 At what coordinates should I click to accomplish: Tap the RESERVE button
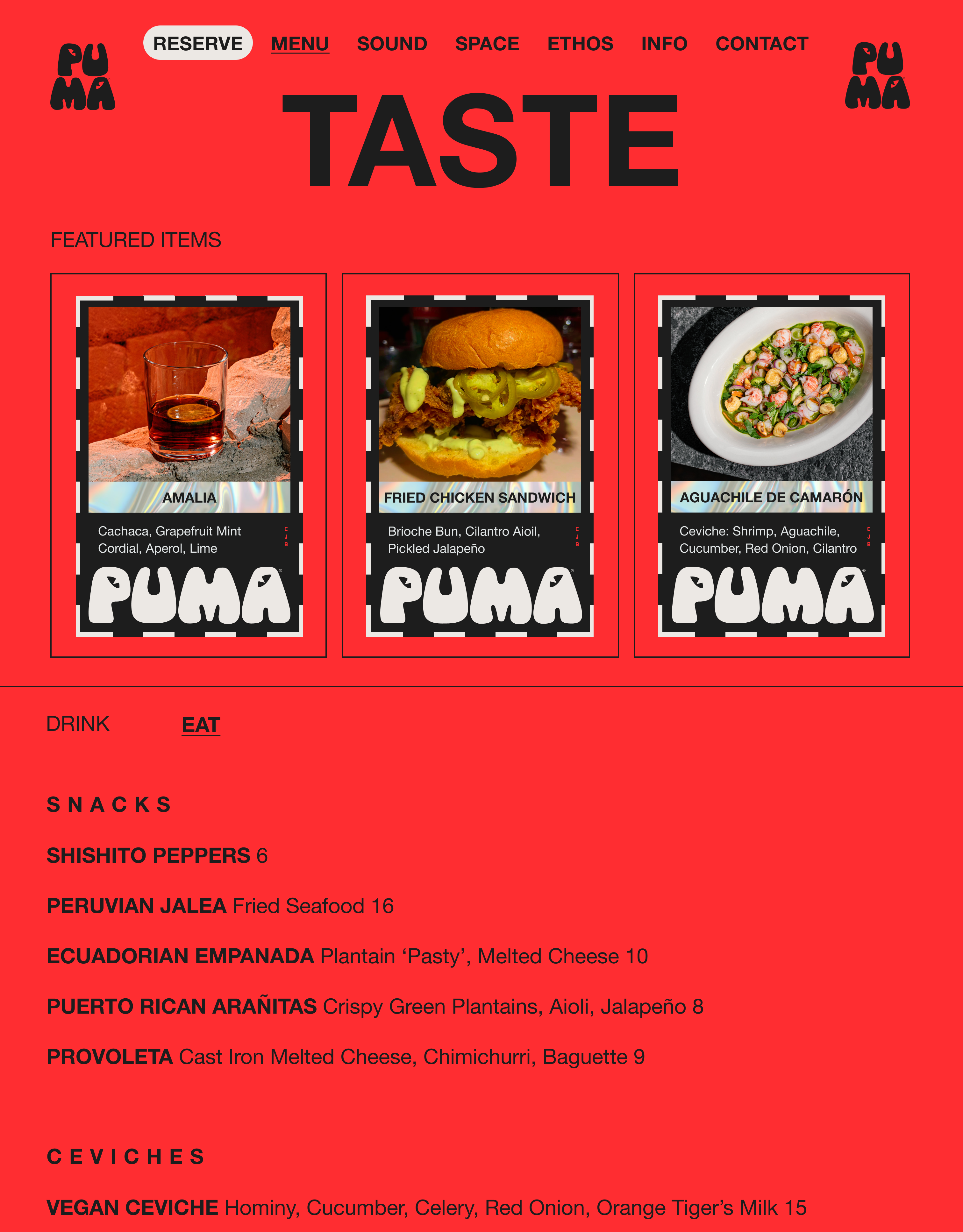click(197, 43)
